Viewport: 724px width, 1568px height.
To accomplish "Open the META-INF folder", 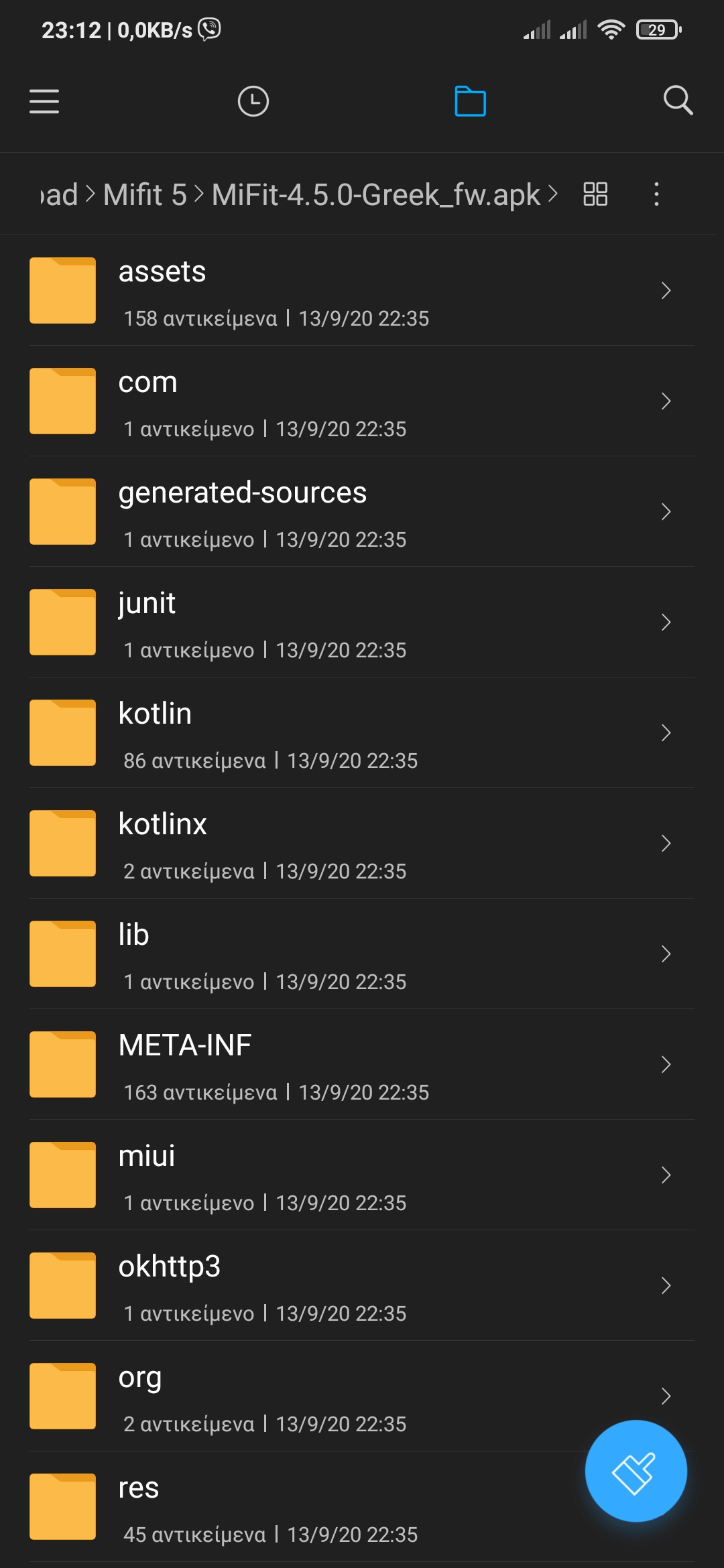I will [x=335, y=1065].
